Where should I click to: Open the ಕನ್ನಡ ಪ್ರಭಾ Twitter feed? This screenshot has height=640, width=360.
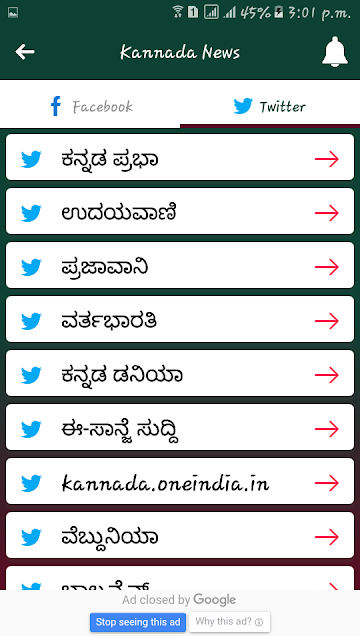coord(180,157)
